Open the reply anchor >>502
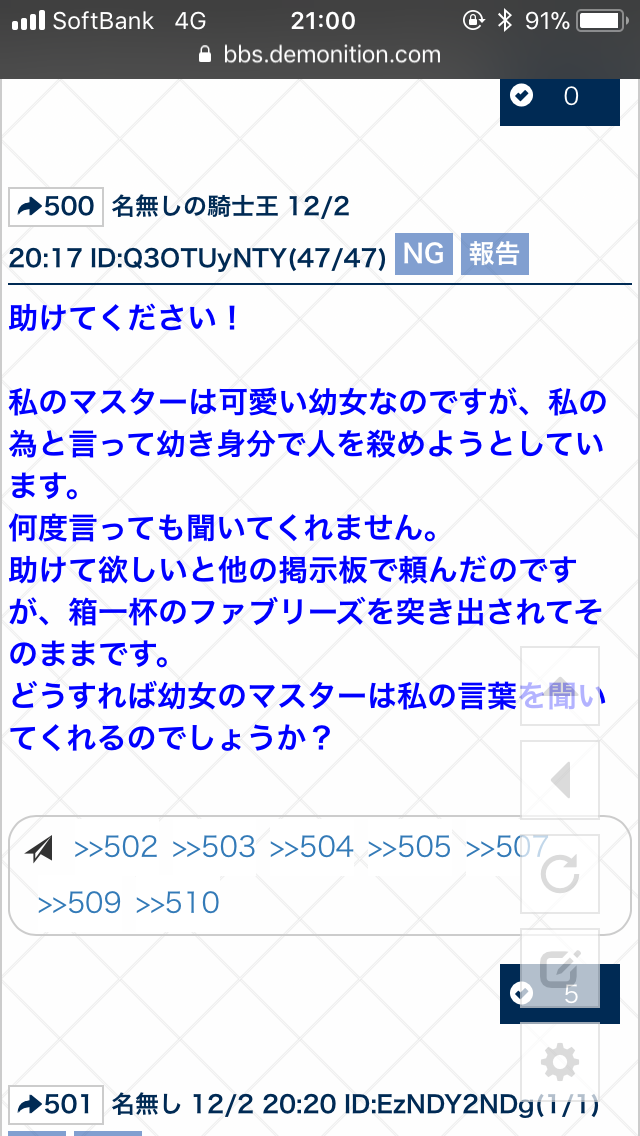 coord(116,848)
